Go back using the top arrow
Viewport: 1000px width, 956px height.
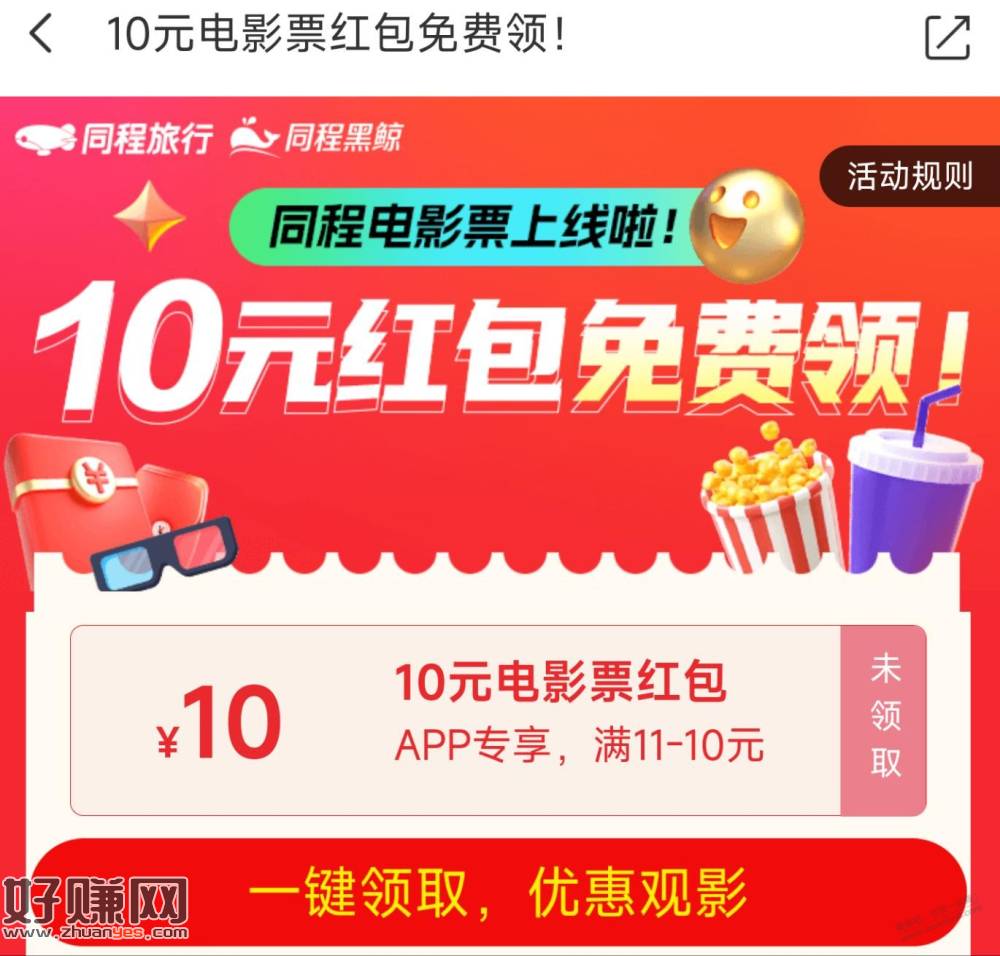pos(40,35)
